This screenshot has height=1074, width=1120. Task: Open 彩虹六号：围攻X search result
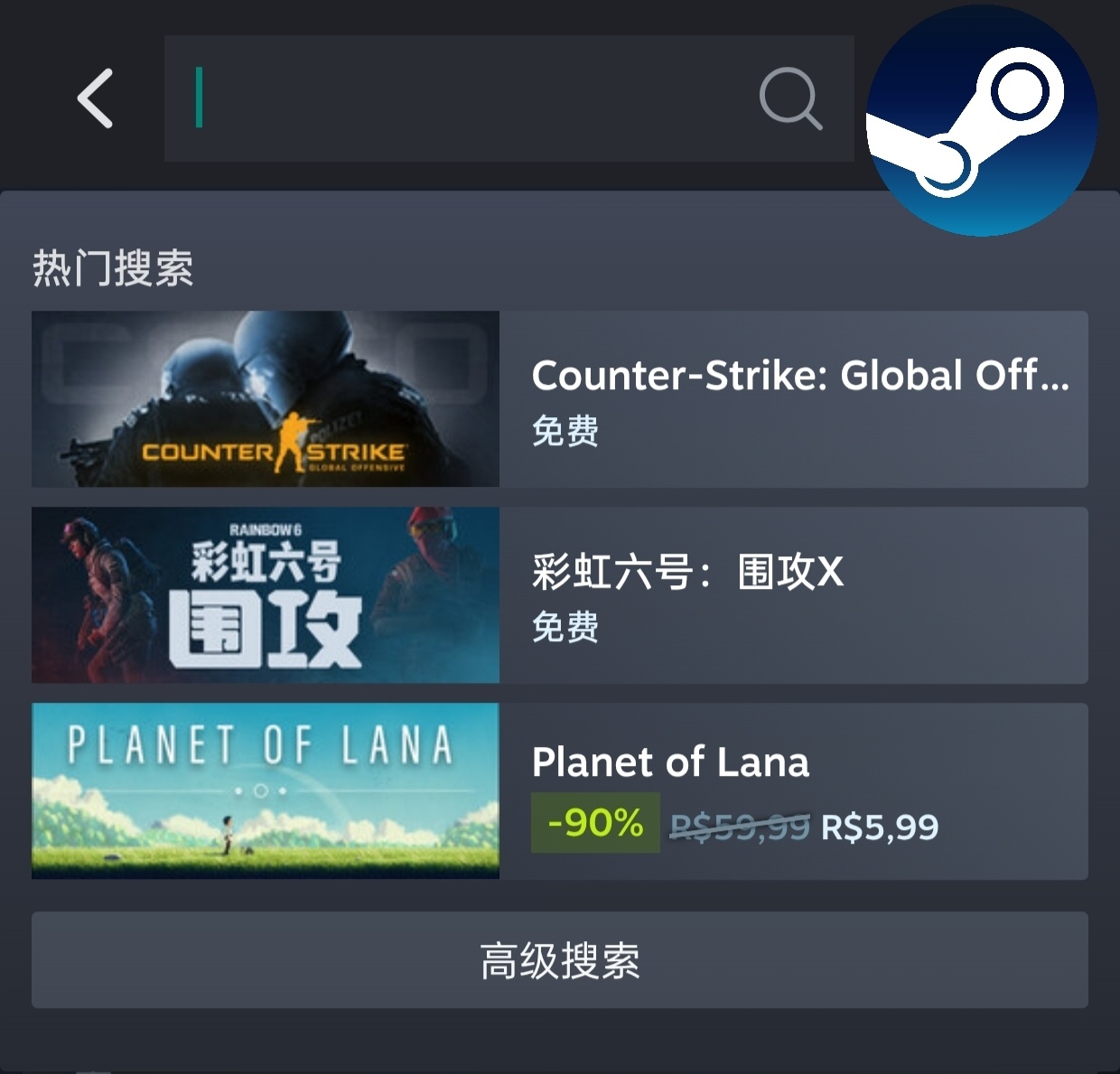tap(559, 595)
